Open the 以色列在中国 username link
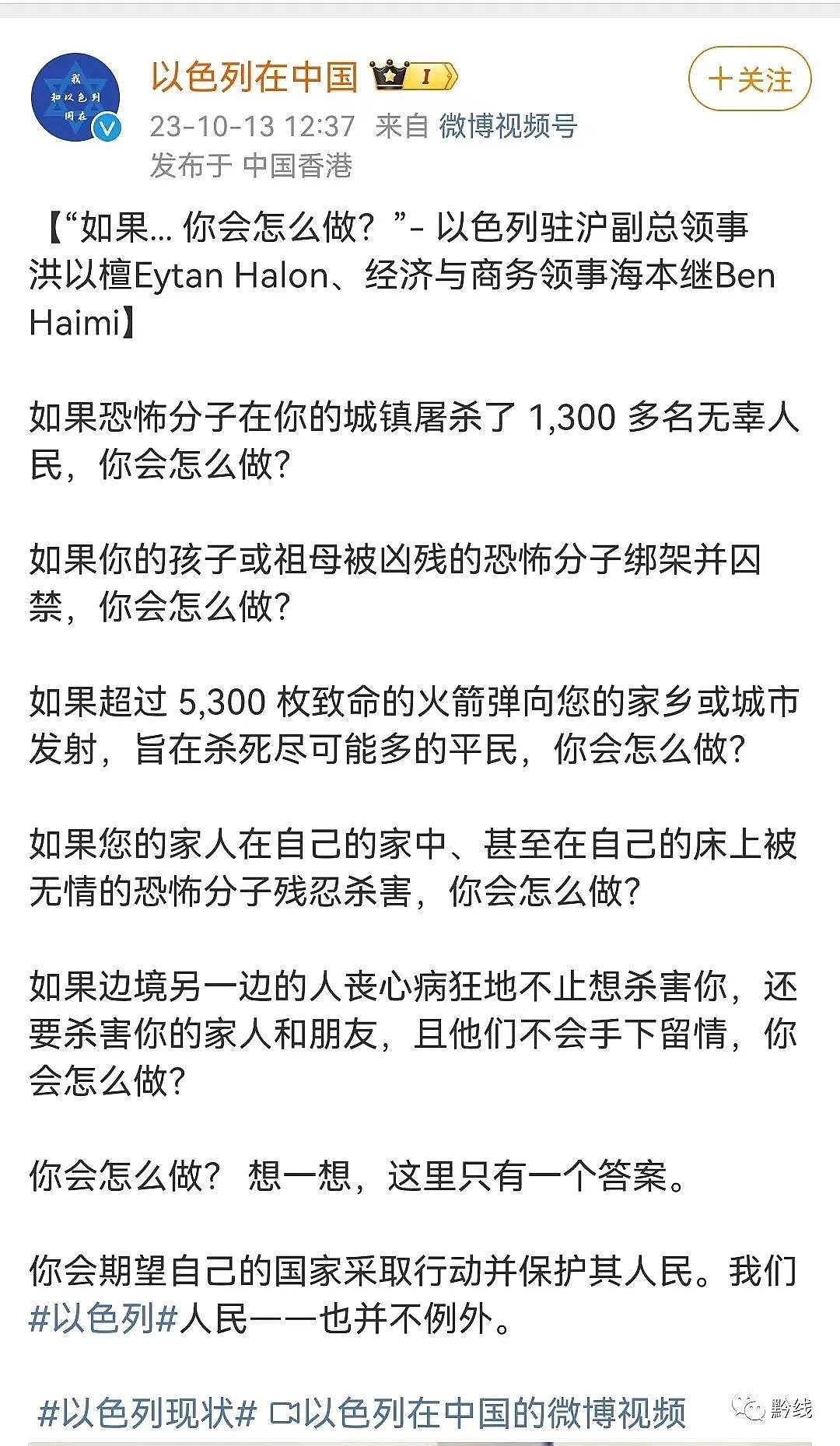Screen dimensions: 840x1446 tap(254, 76)
